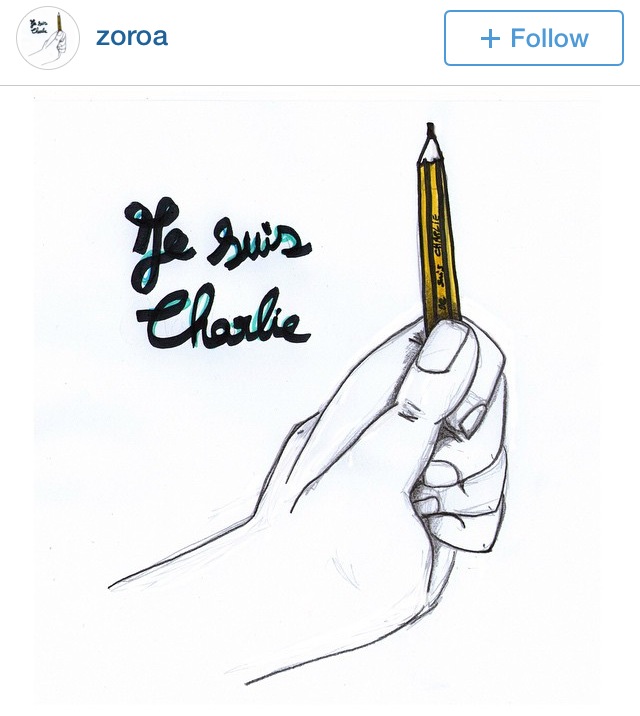
Task: Follow the zoroa account
Action: tap(533, 39)
